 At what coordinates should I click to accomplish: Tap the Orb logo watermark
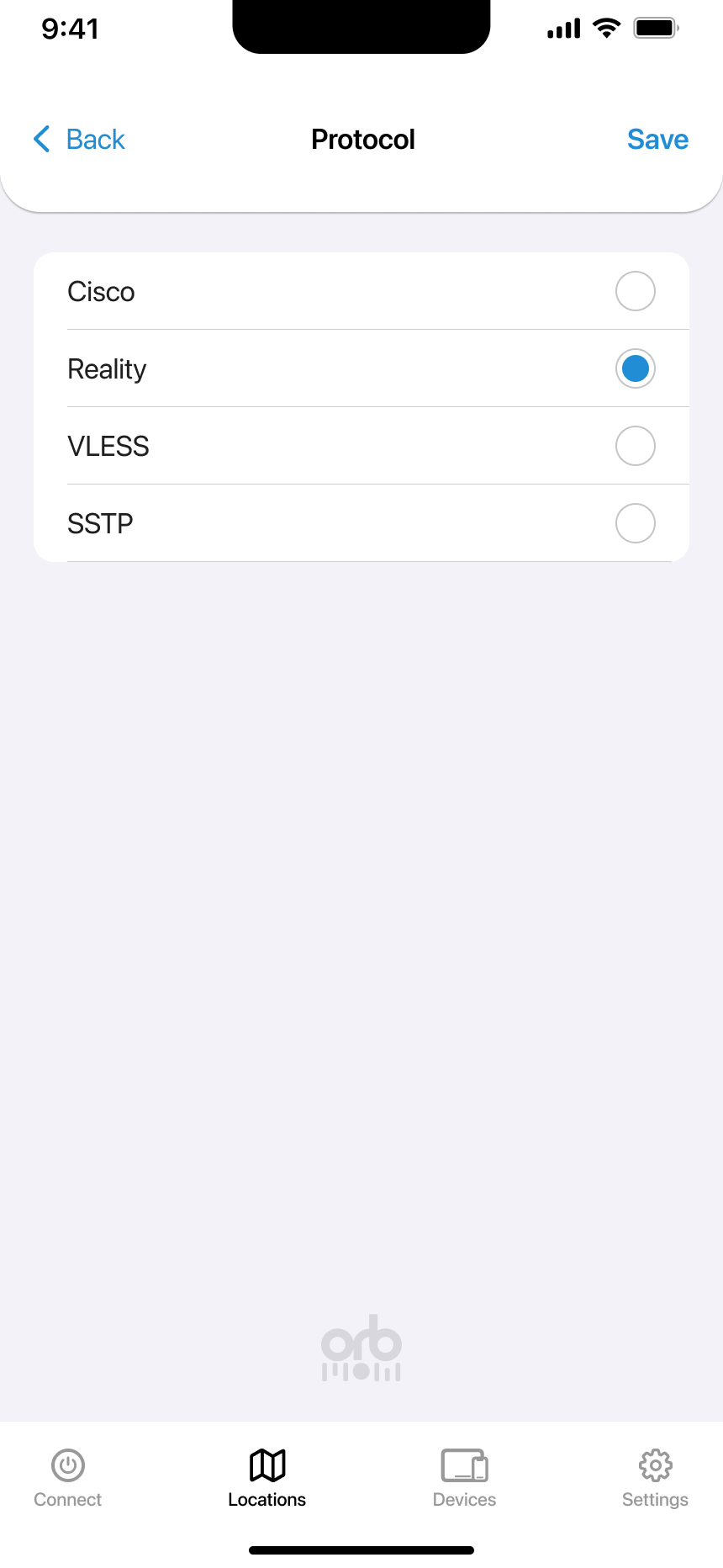[361, 1346]
